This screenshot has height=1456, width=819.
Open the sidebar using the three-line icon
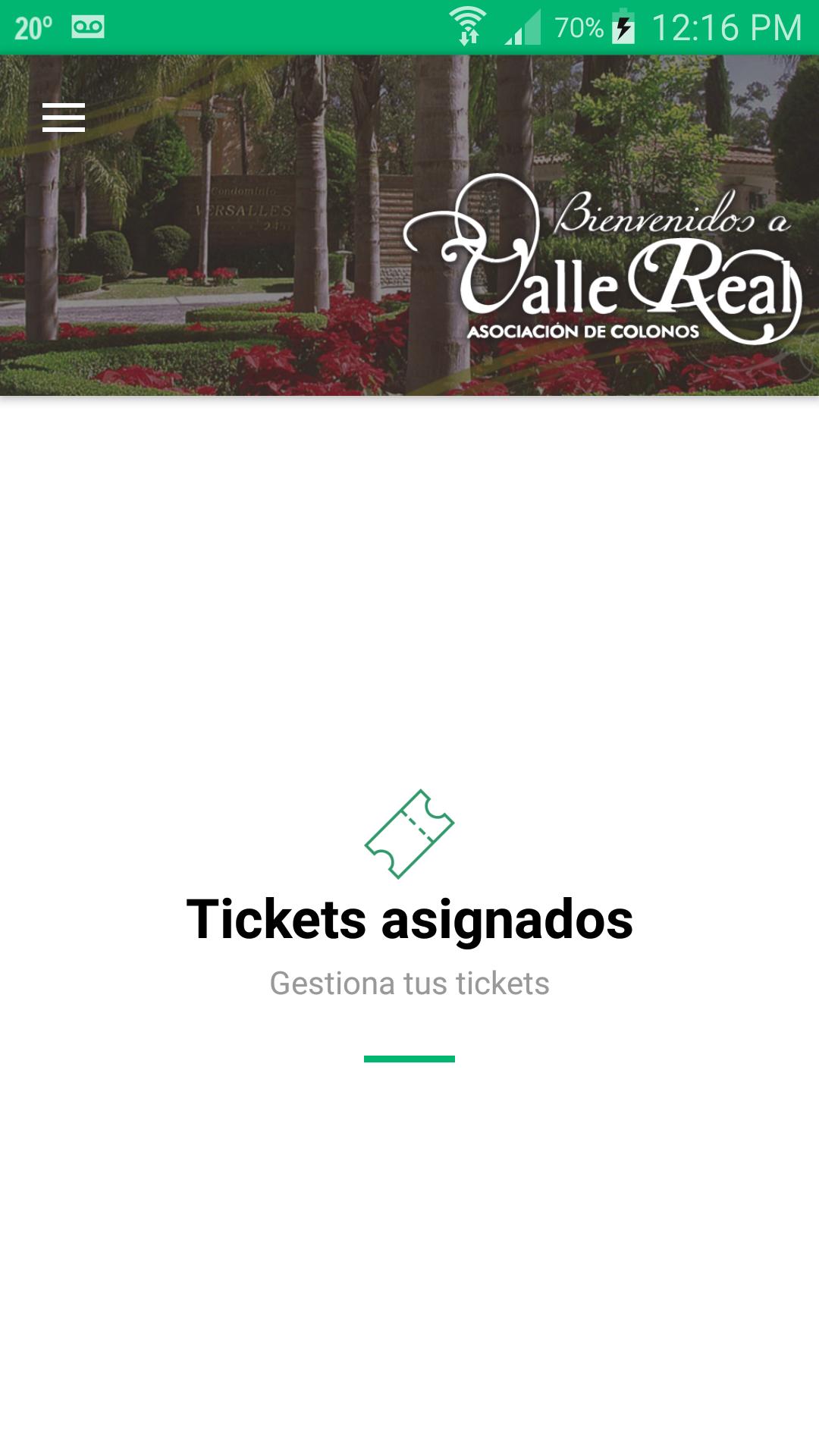[x=64, y=118]
